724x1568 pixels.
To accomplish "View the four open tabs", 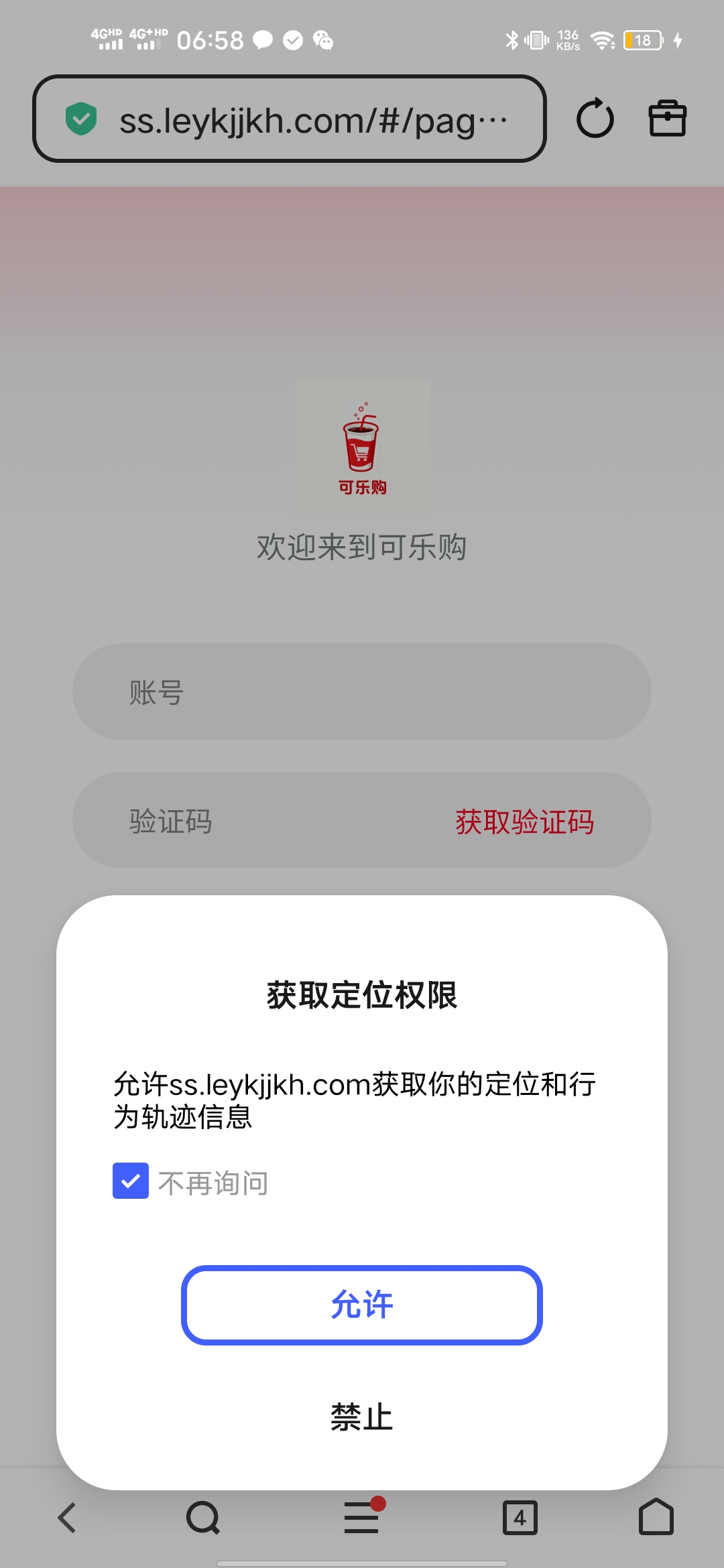I will 520,1518.
